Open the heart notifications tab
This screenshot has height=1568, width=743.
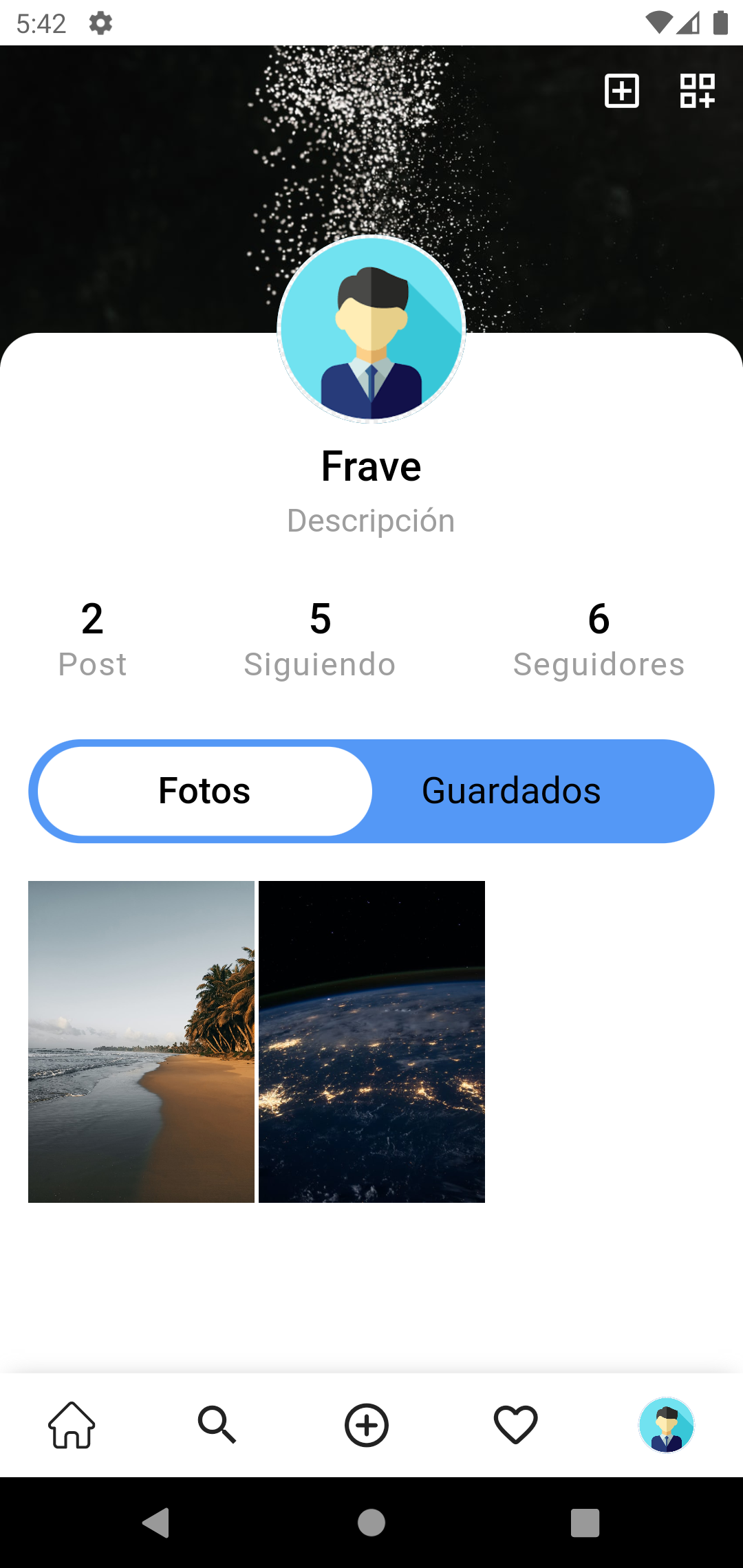point(515,1425)
